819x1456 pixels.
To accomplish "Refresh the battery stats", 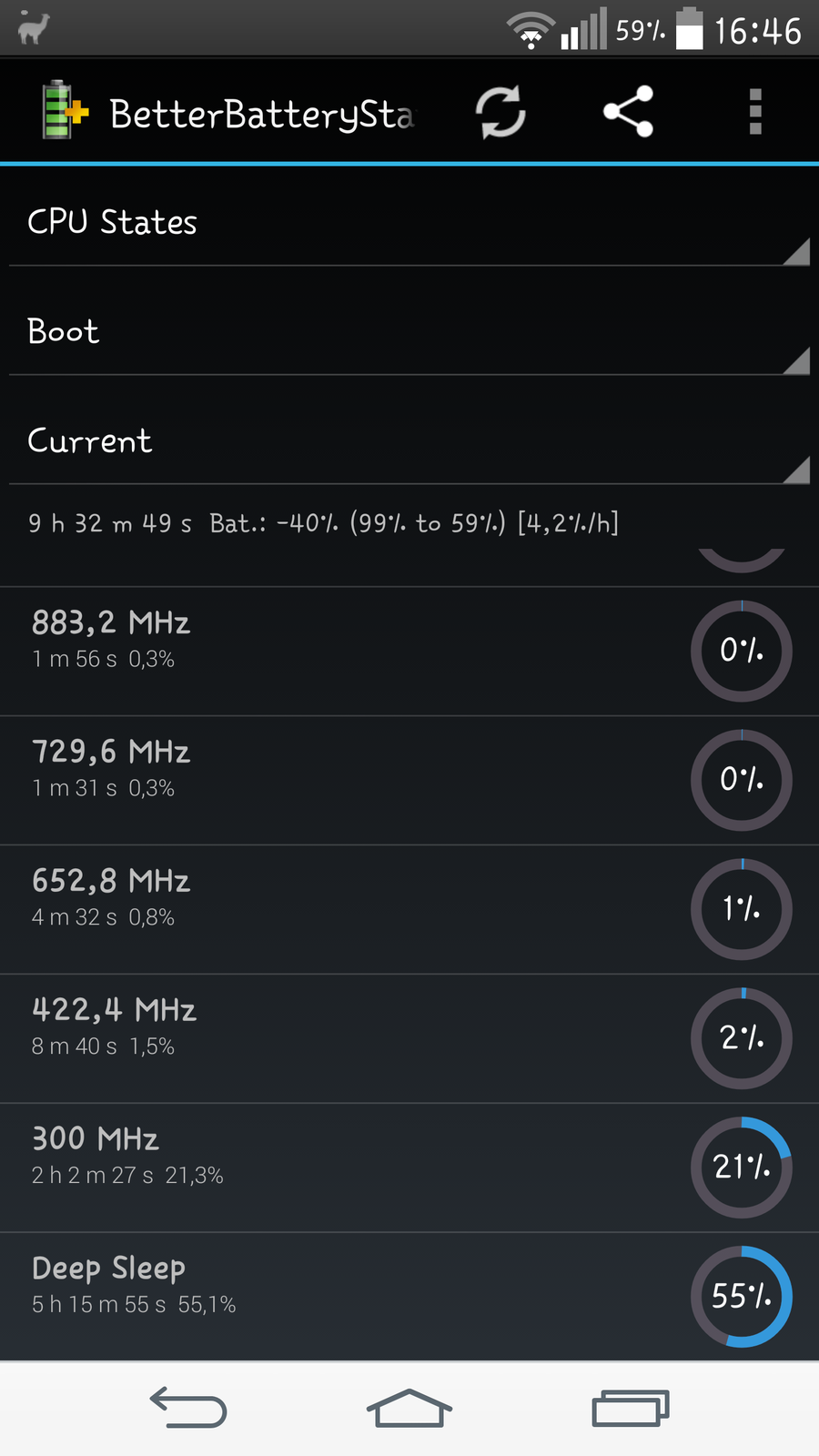I will click(x=500, y=113).
